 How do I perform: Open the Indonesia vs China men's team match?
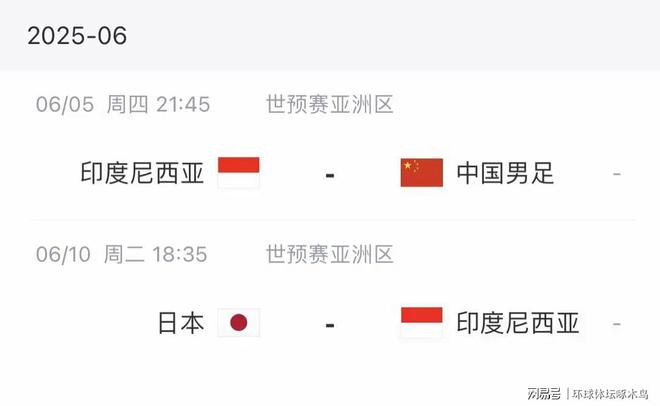329,174
